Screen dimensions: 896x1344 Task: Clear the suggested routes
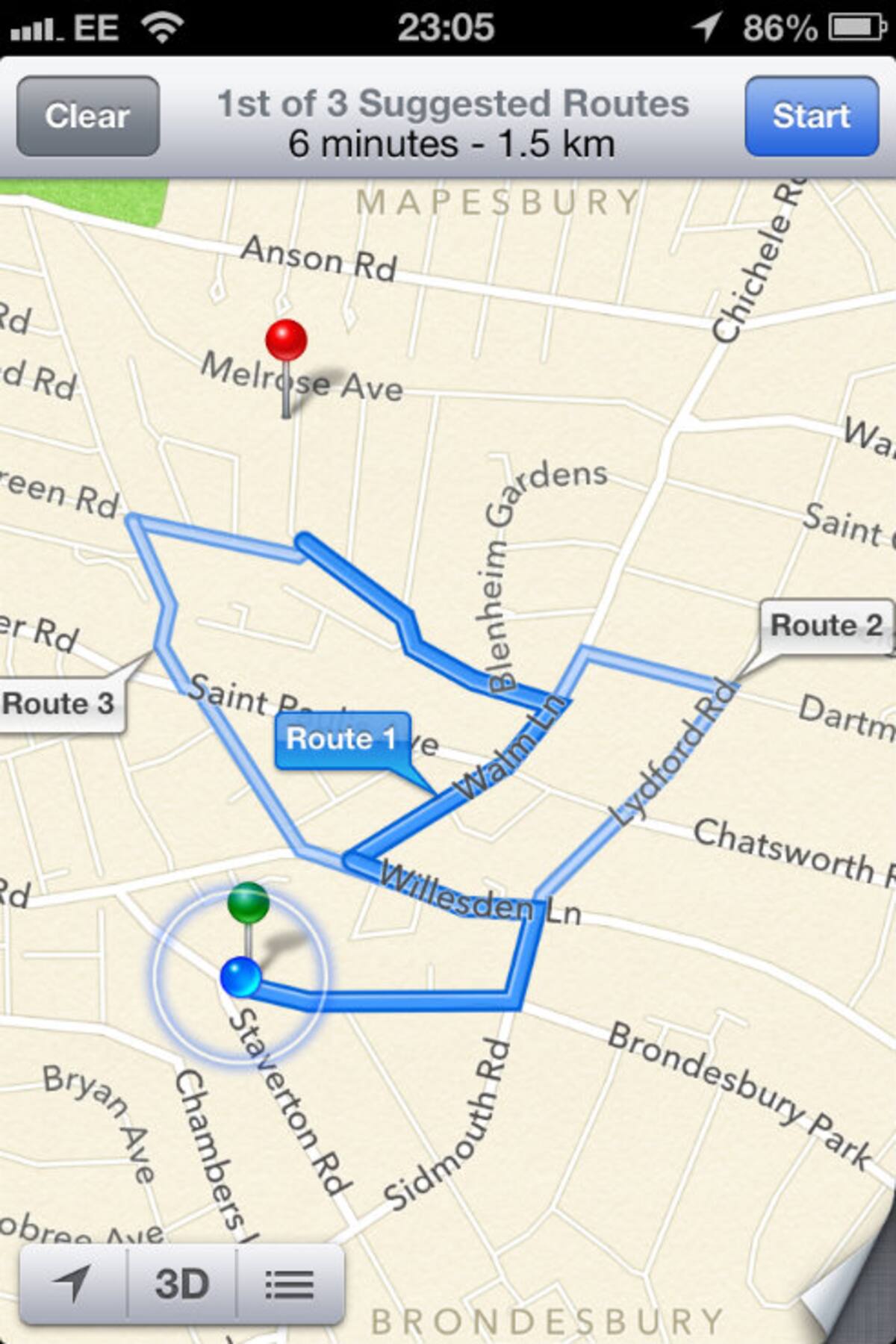point(87,116)
